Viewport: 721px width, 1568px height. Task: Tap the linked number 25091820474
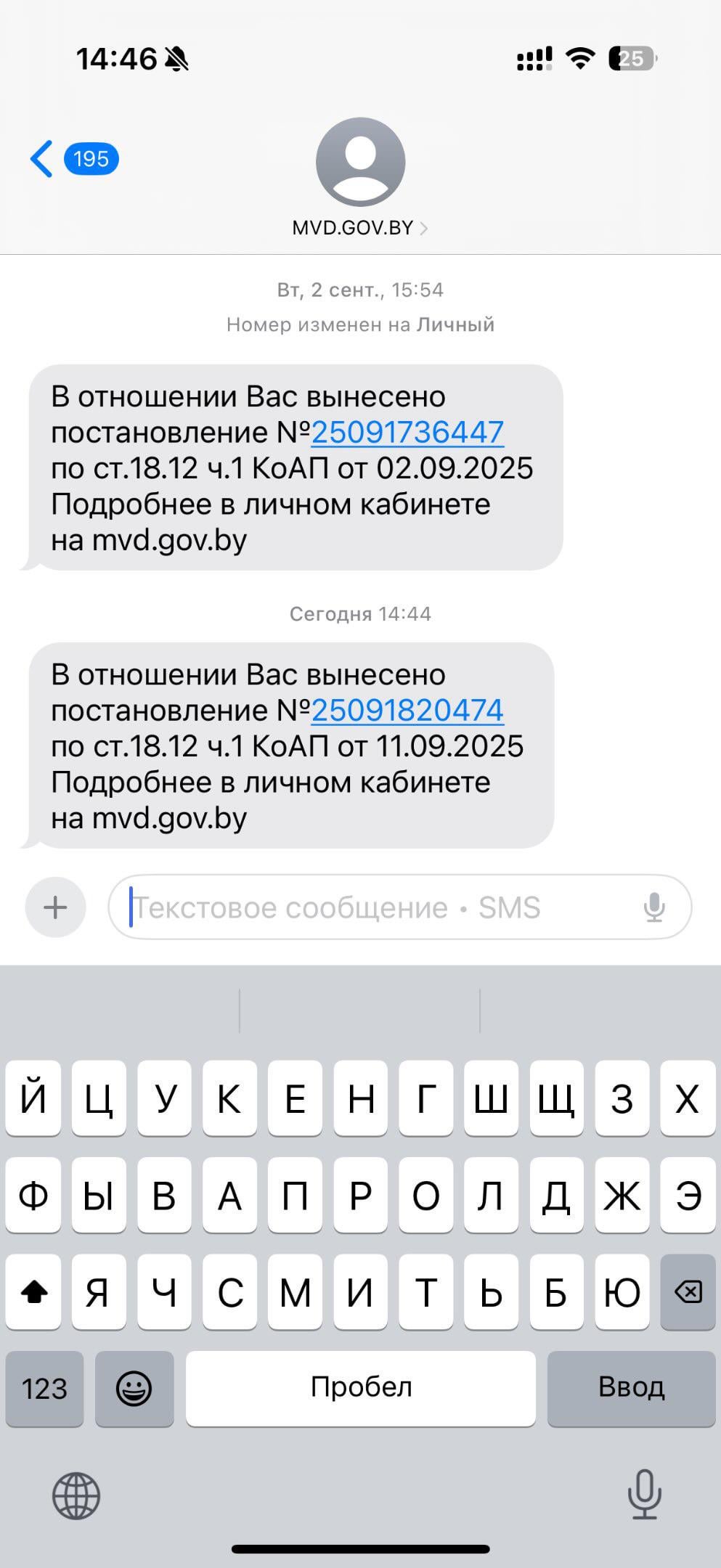click(407, 711)
